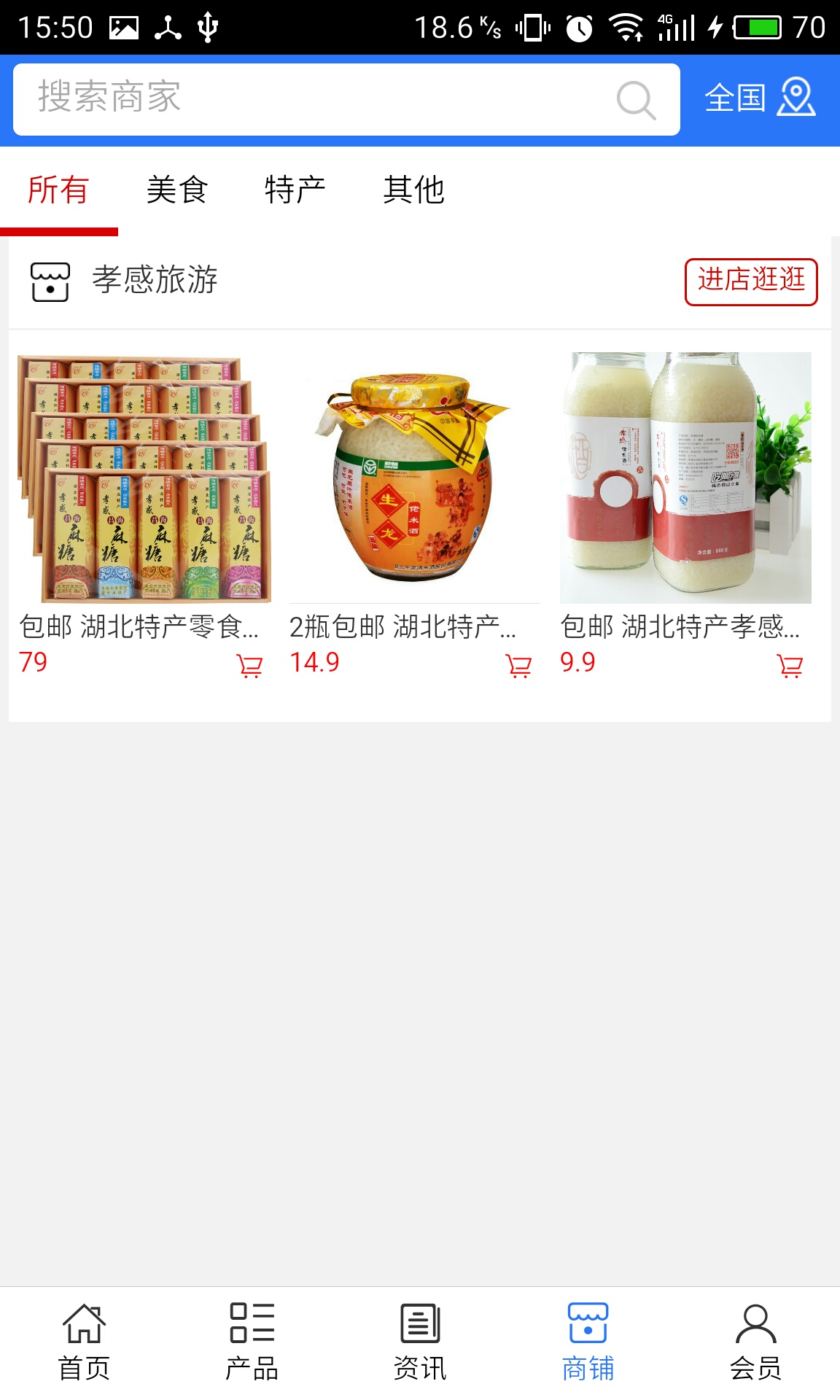Switch to the 产品 tab
This screenshot has width=840, height=1400.
point(252,1342)
